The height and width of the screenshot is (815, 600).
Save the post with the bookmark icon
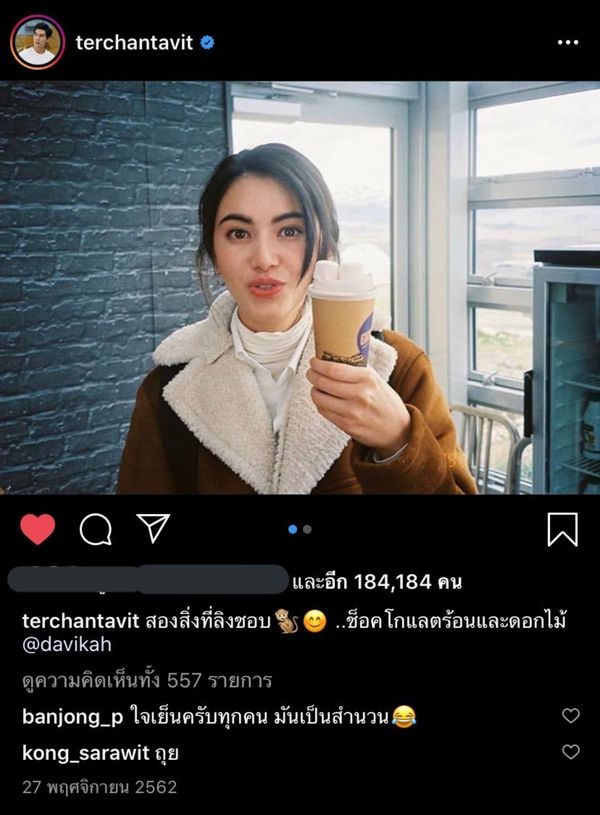[562, 529]
